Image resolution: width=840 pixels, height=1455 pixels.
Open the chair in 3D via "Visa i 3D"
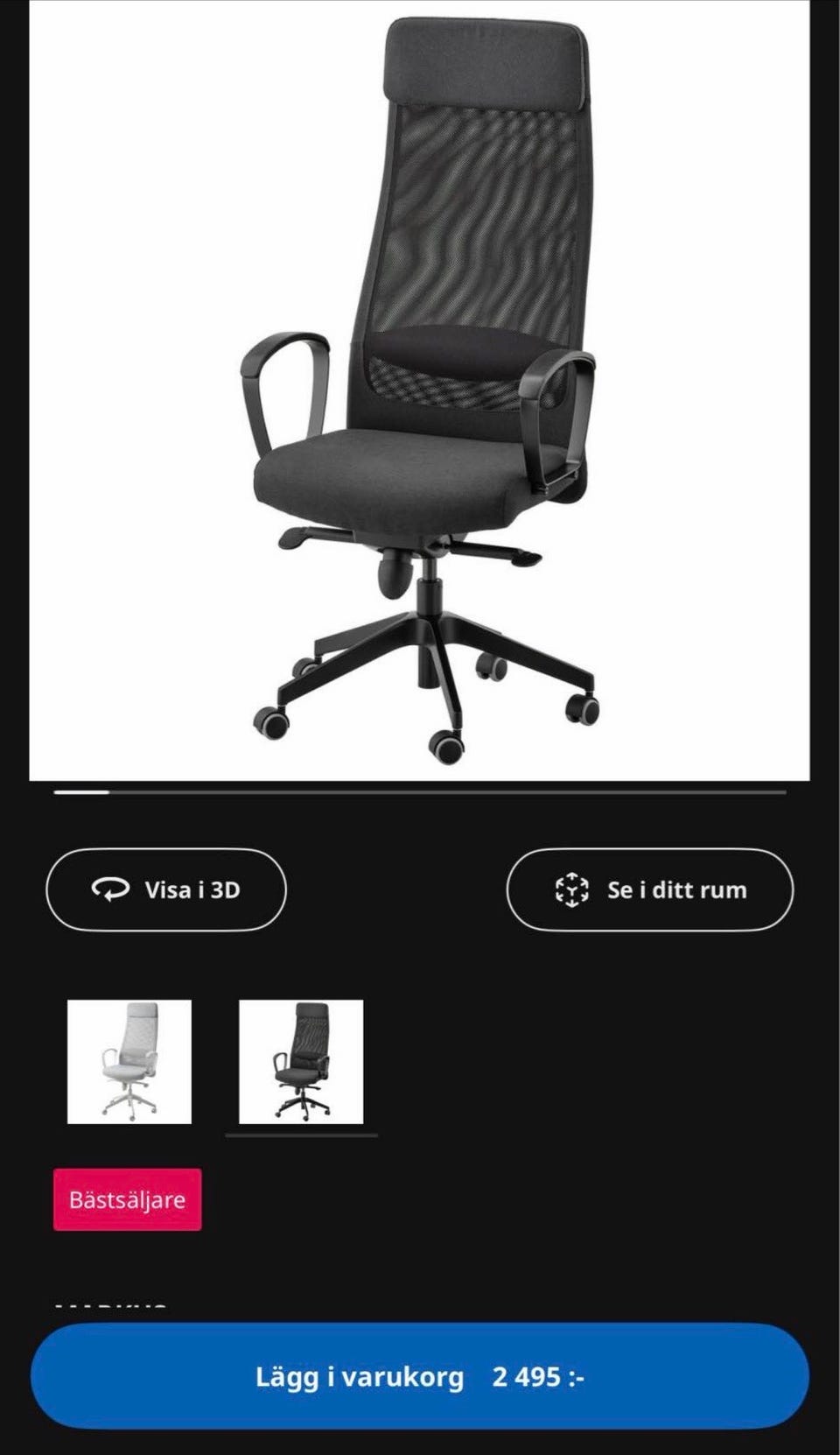click(x=166, y=889)
